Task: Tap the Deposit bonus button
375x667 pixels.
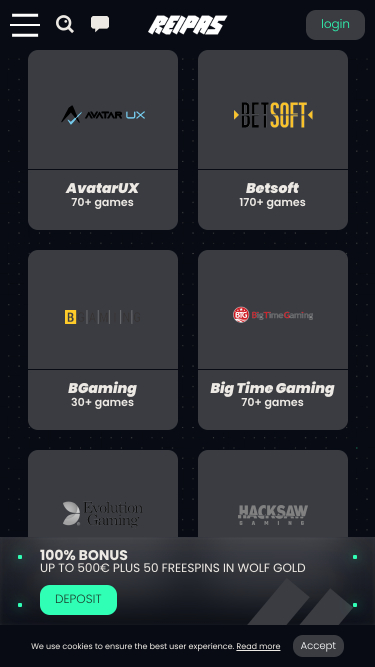Action: click(x=78, y=599)
